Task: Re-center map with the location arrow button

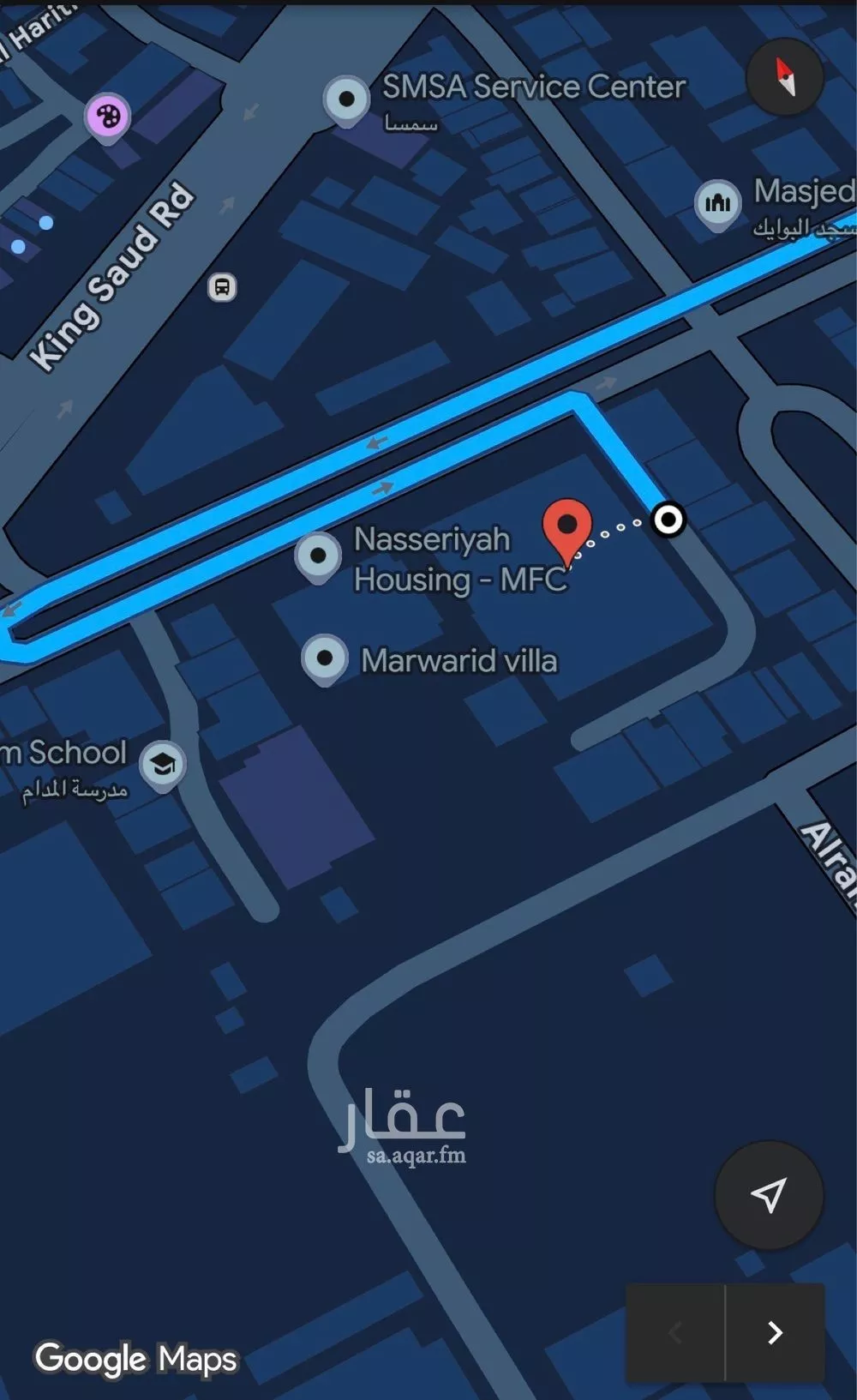Action: click(769, 1194)
